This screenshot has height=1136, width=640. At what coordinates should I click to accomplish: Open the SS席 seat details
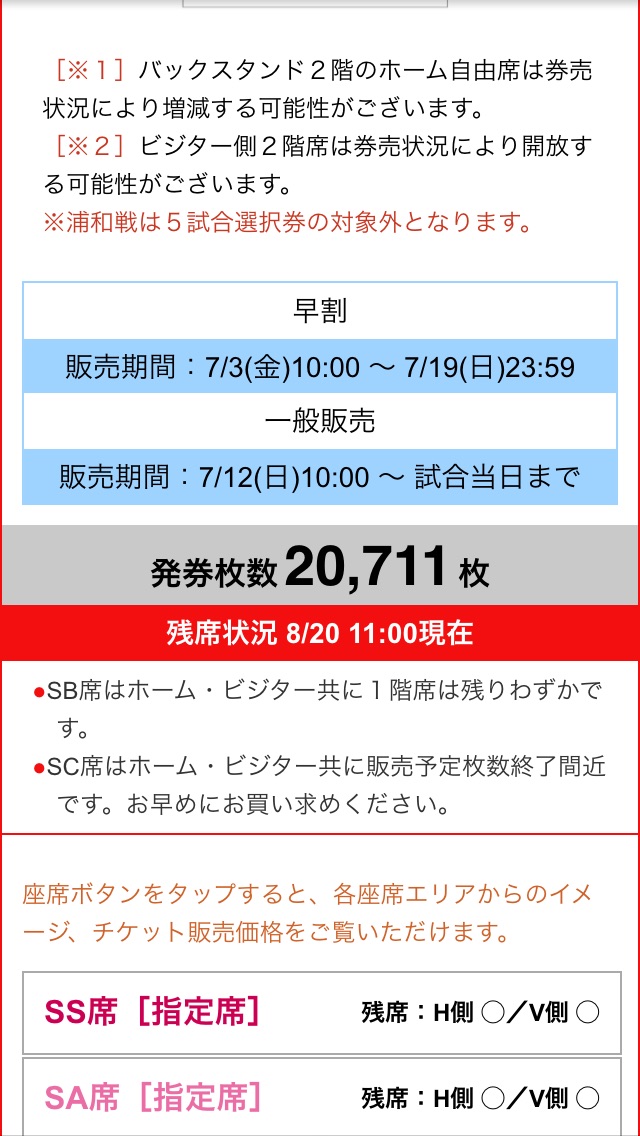322,1013
